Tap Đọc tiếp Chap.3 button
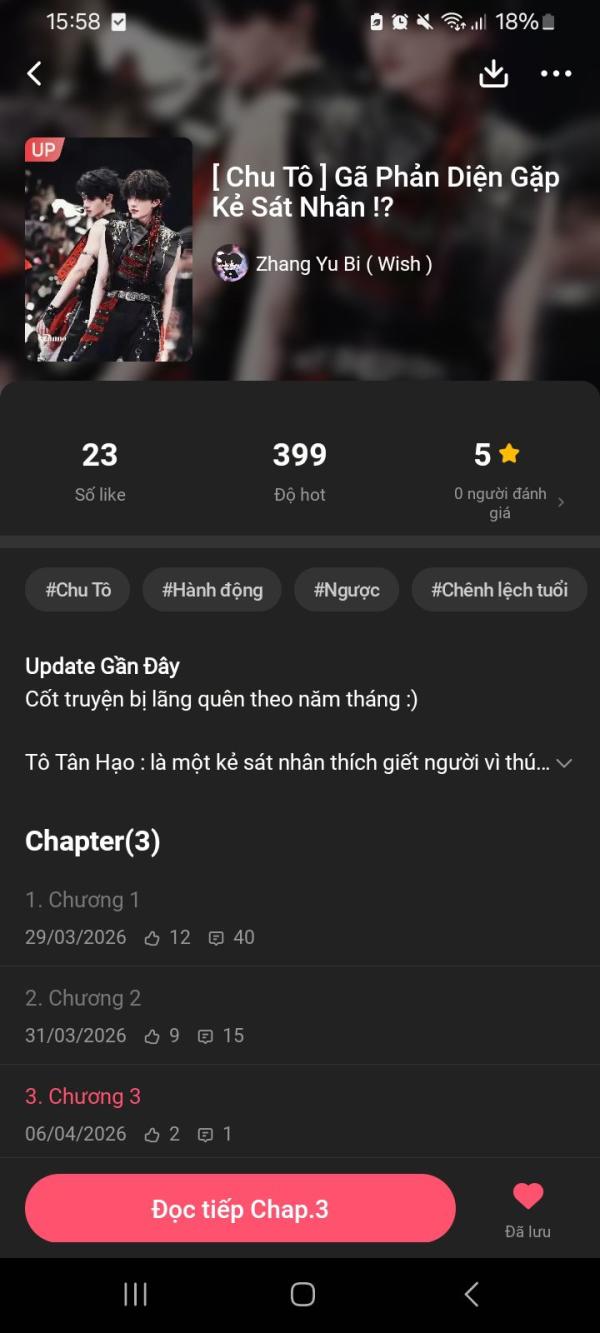600x1333 pixels. tap(240, 1208)
